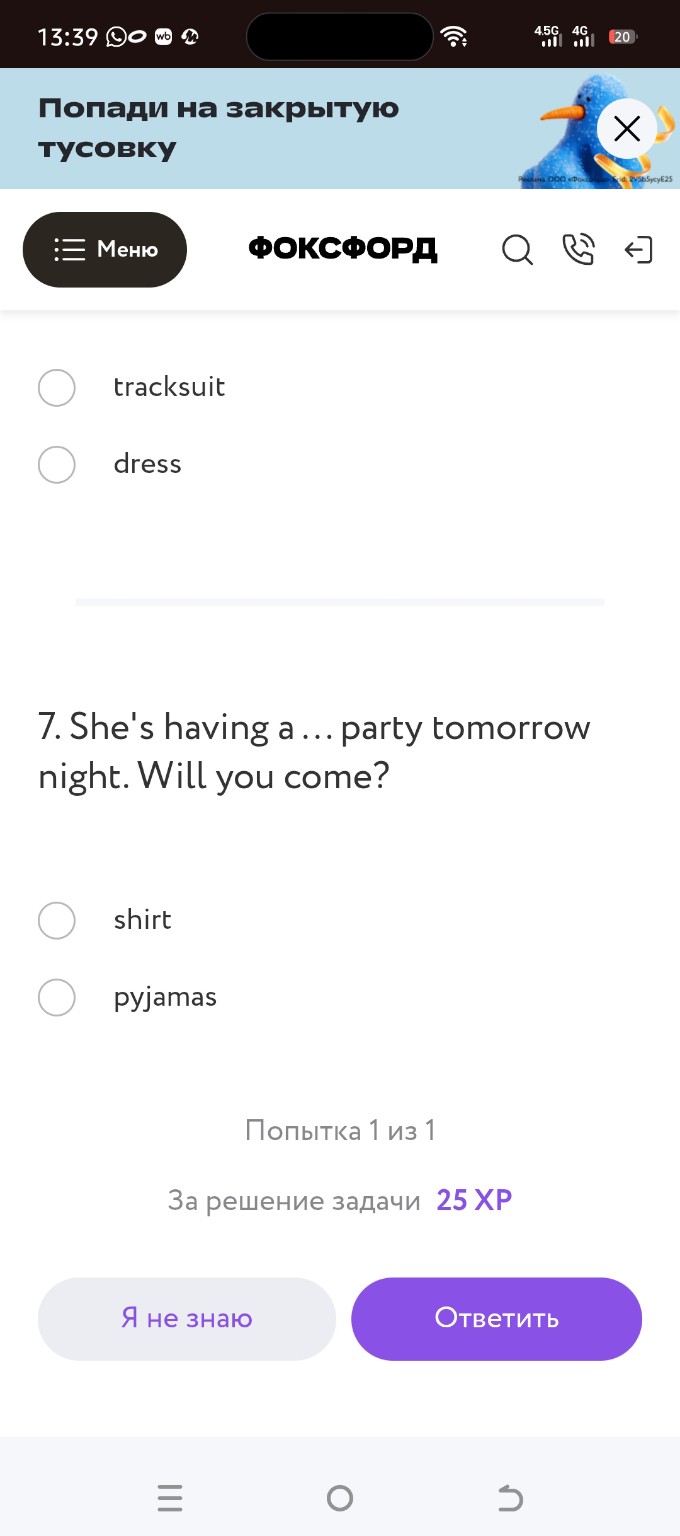Image resolution: width=680 pixels, height=1536 pixels.
Task: Open site search magnifier icon
Action: click(x=517, y=250)
